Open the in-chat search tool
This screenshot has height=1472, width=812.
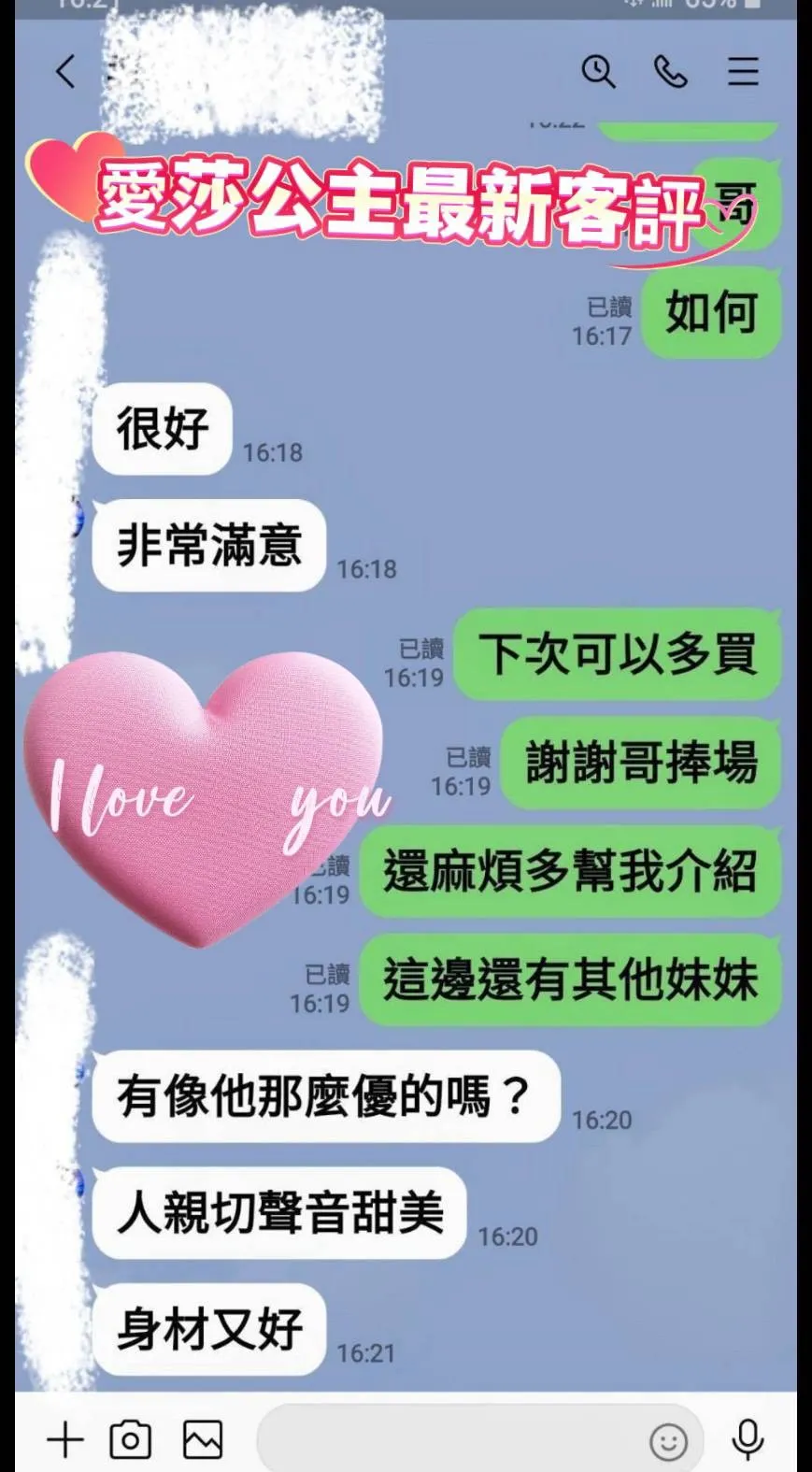point(598,72)
